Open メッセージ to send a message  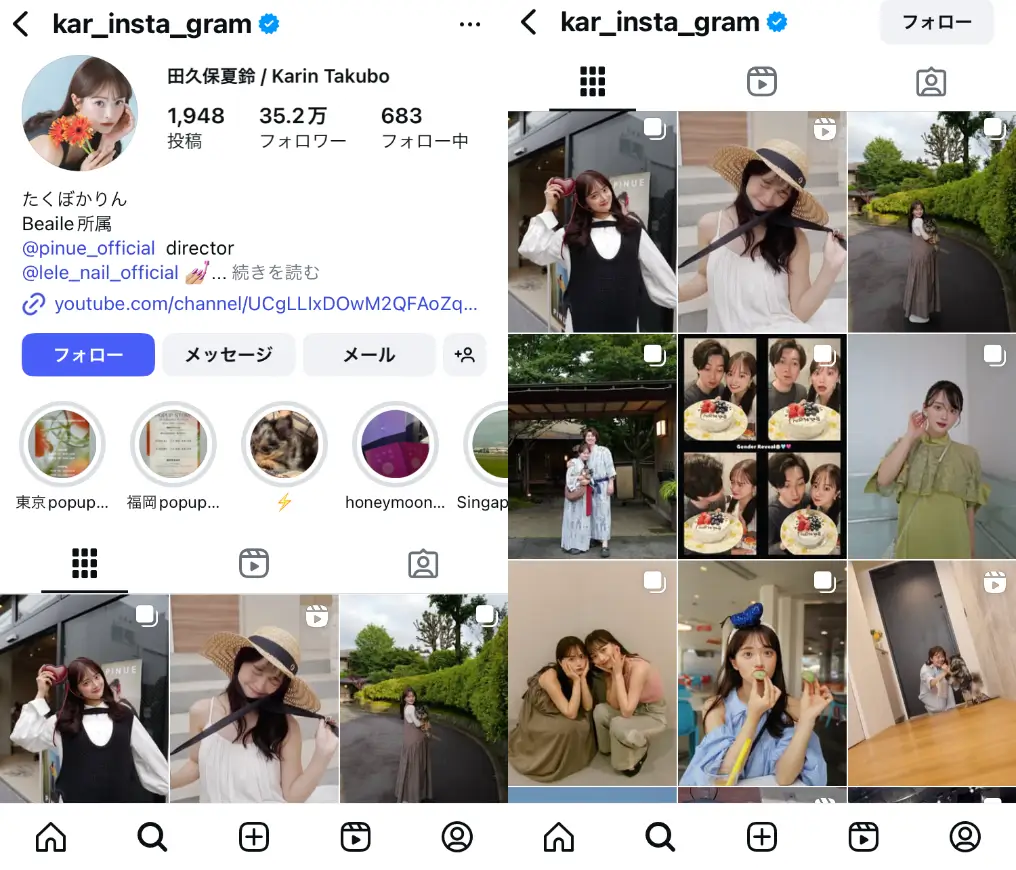point(228,355)
